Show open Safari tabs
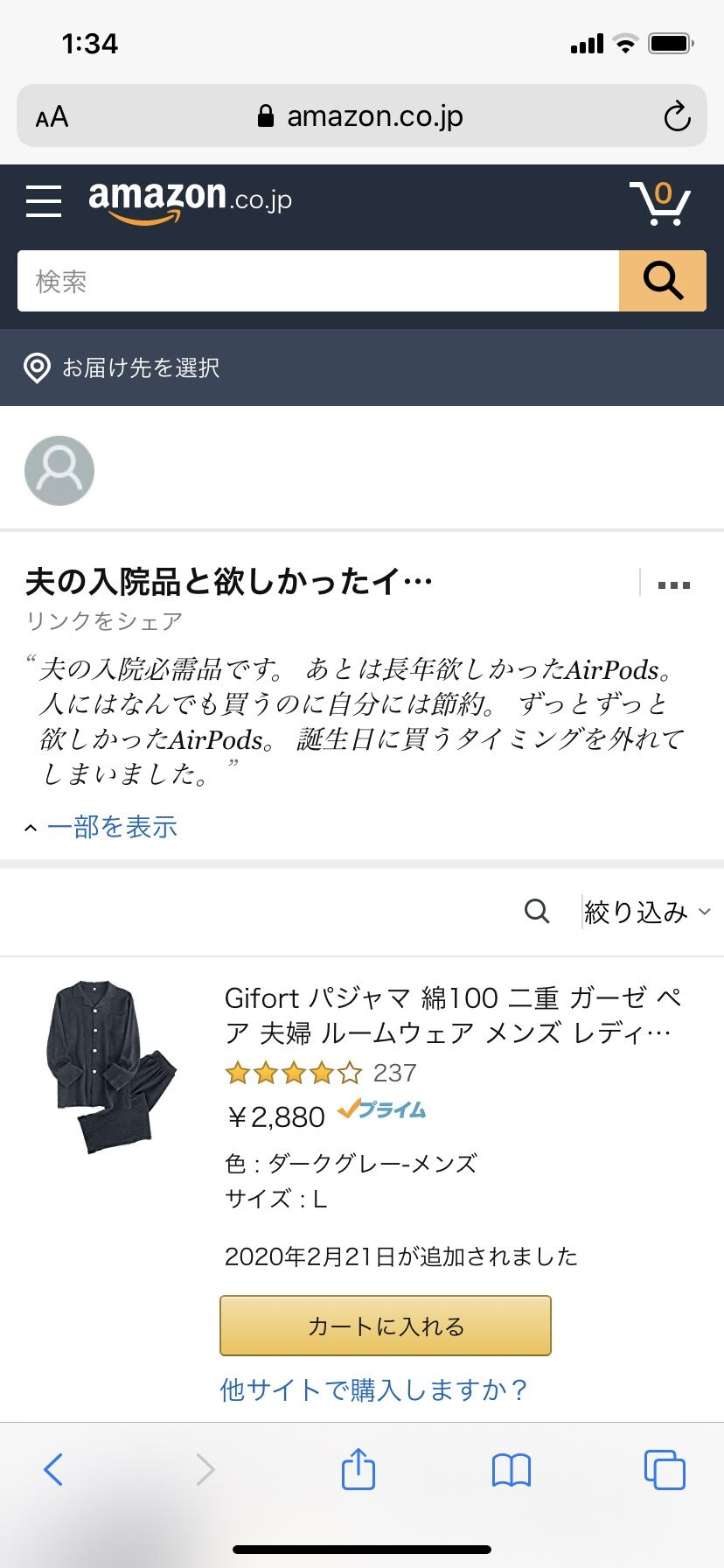The width and height of the screenshot is (724, 1568). click(665, 1469)
